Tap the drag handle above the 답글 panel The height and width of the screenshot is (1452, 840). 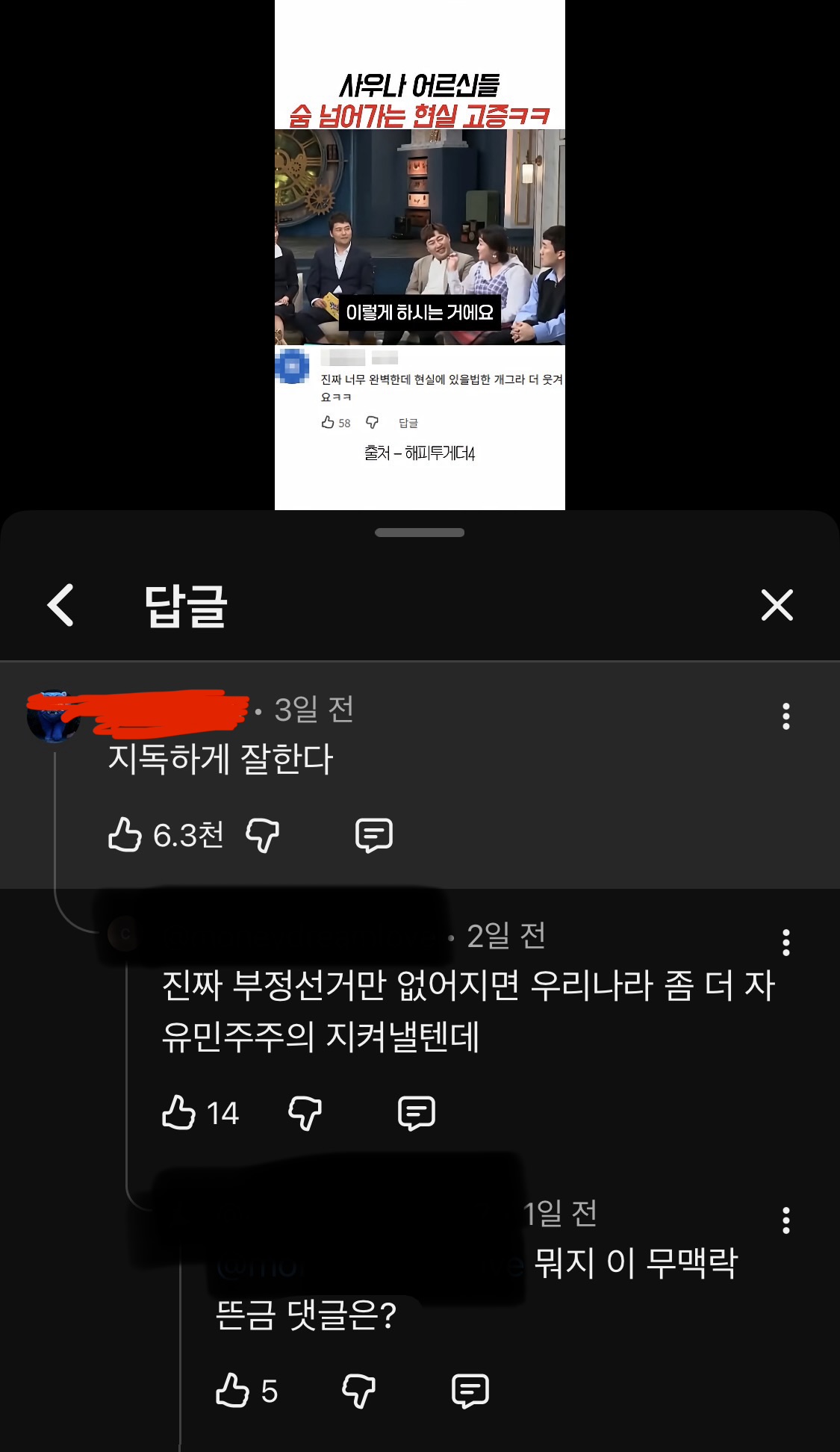point(420,533)
